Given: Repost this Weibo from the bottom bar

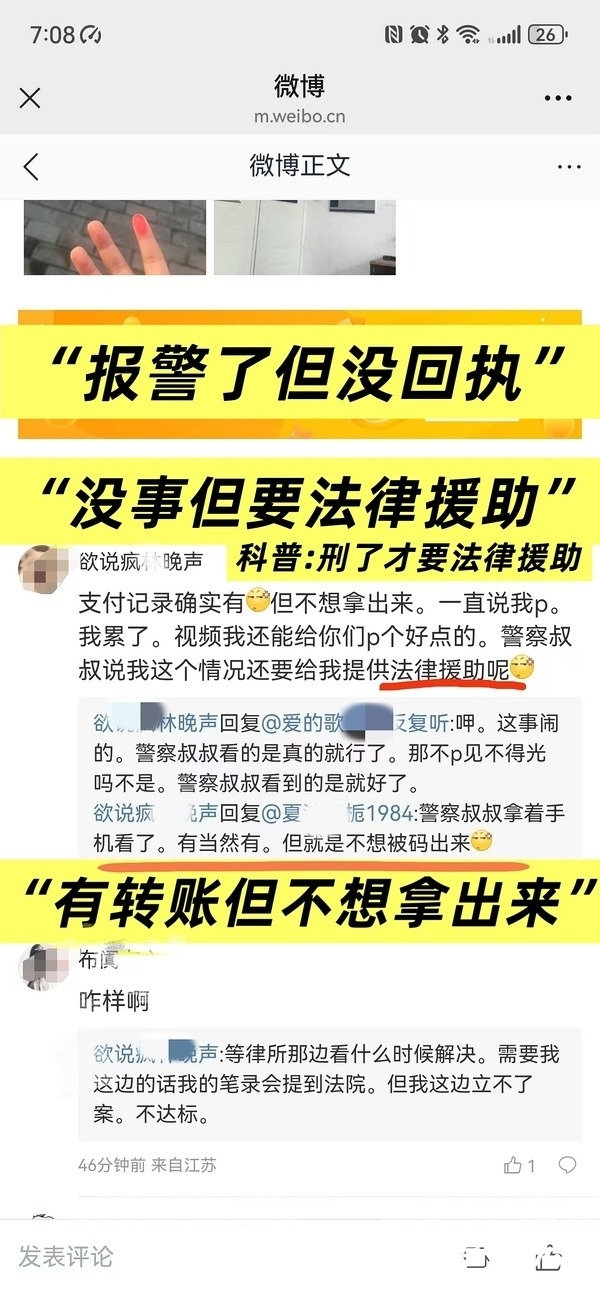Looking at the screenshot, I should tap(476, 1257).
